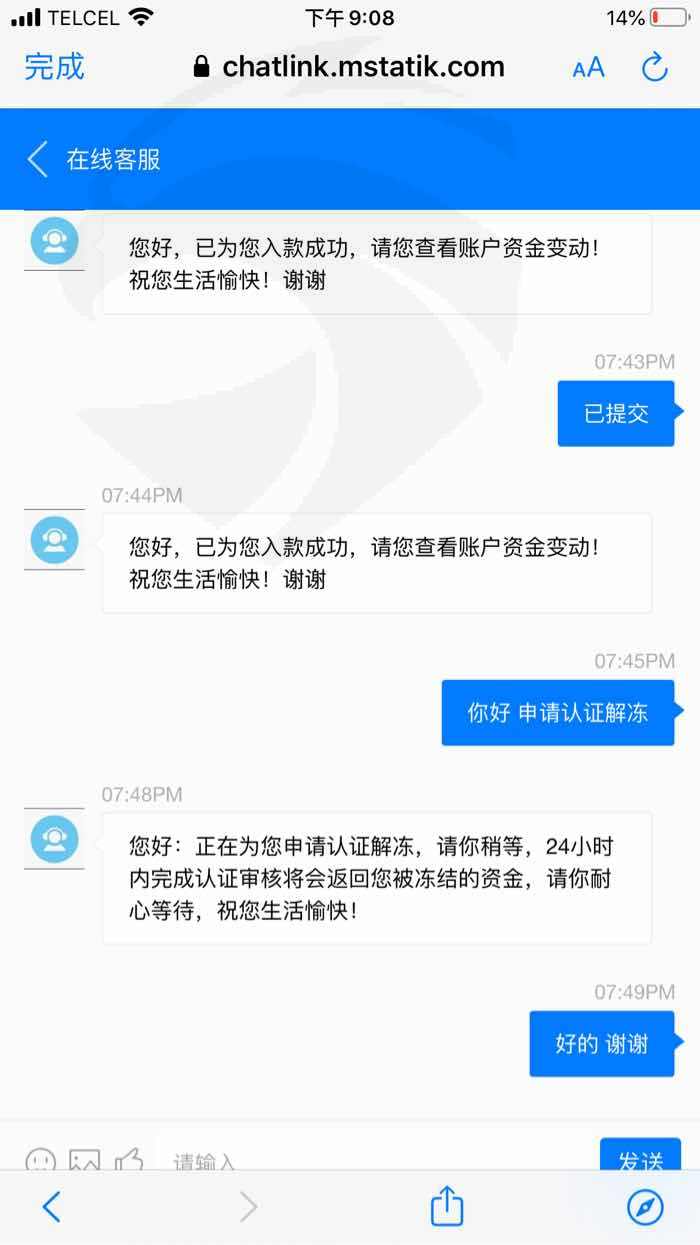Image resolution: width=700 pixels, height=1245 pixels.
Task: Navigate back in the browser toolbar
Action: [x=52, y=1207]
